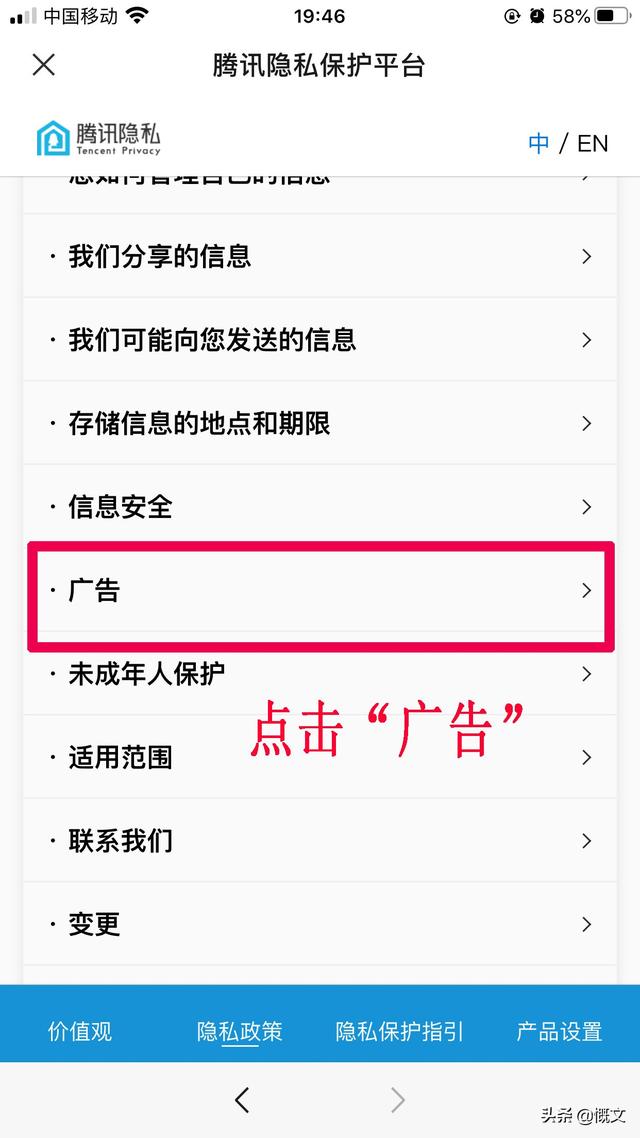
Task: Open the 产品设置 tab
Action: (x=559, y=1031)
